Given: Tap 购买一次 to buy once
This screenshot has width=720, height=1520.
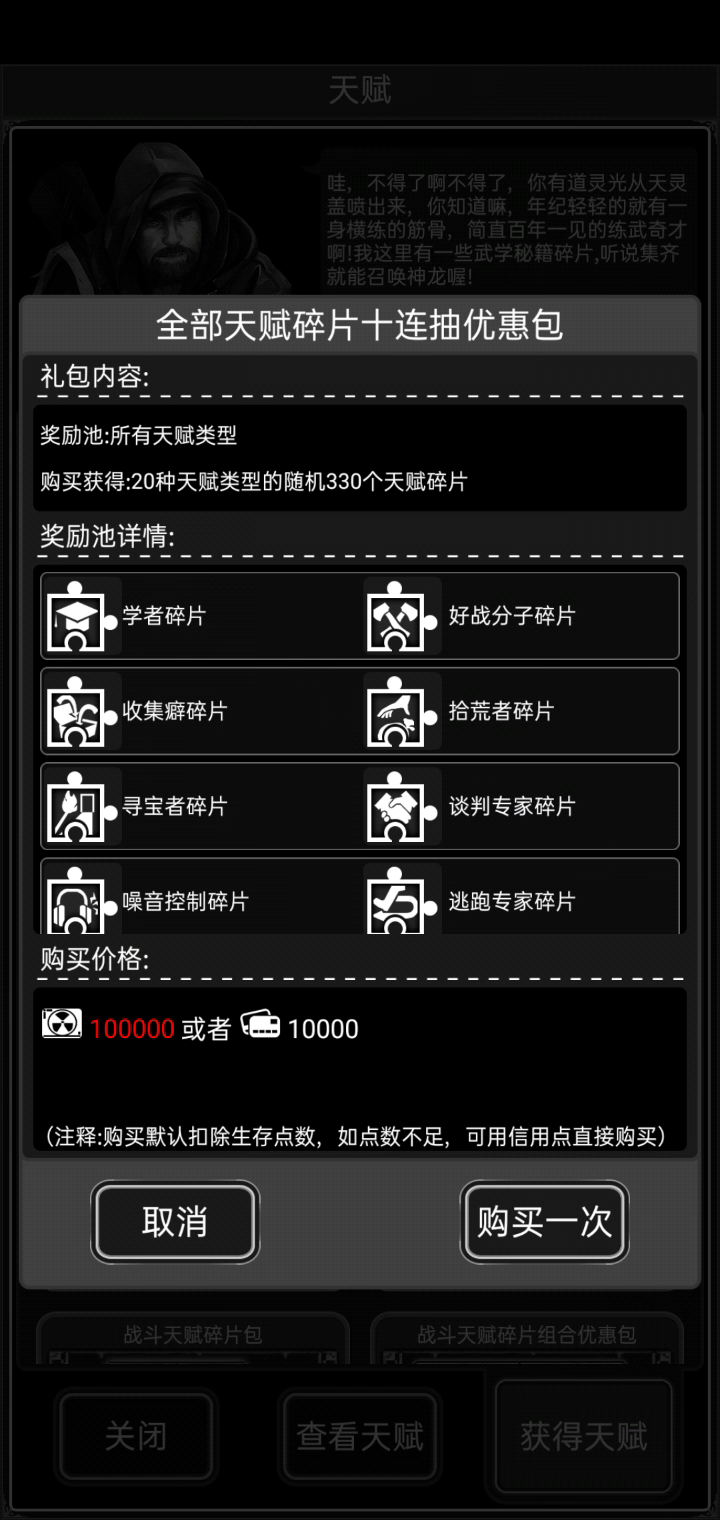Looking at the screenshot, I should 544,1221.
